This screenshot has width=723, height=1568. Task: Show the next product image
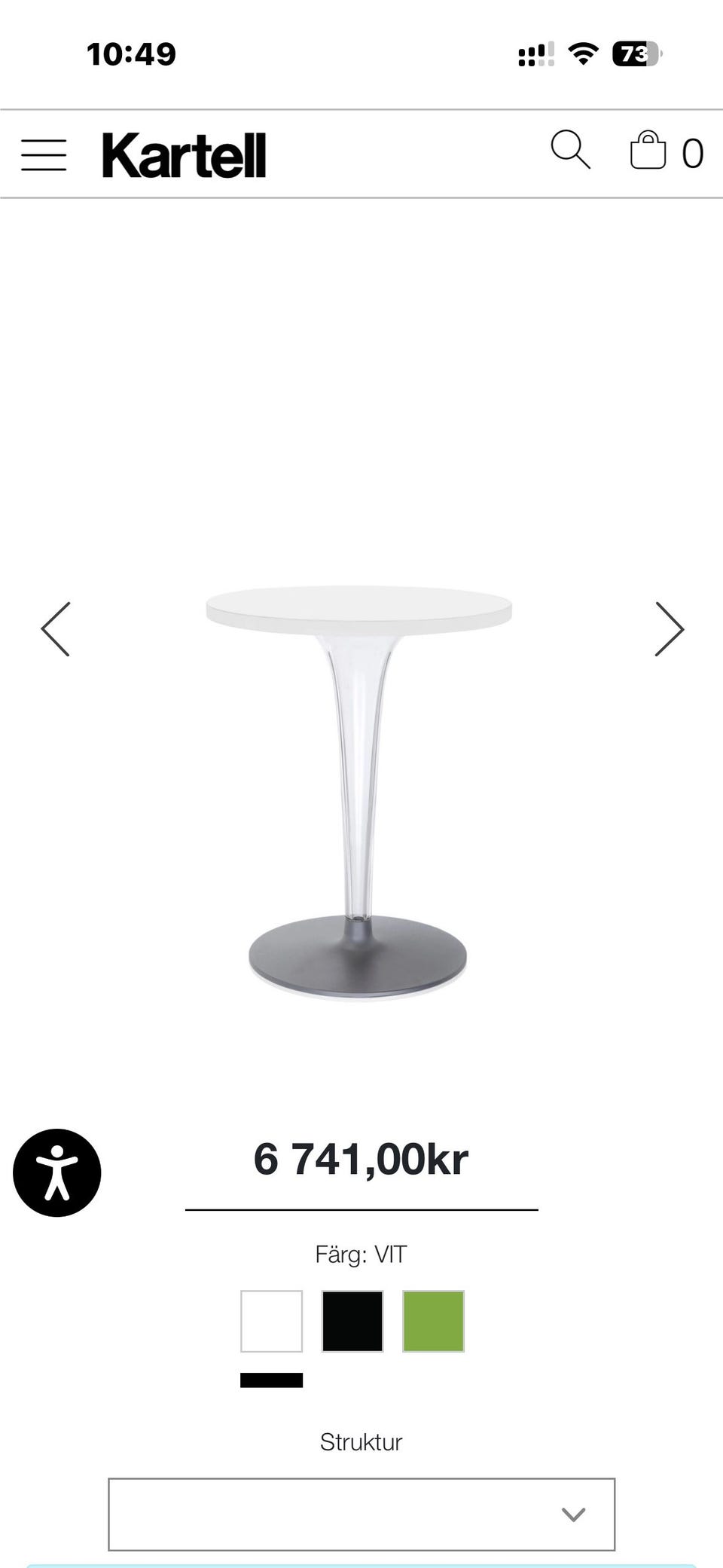(669, 629)
